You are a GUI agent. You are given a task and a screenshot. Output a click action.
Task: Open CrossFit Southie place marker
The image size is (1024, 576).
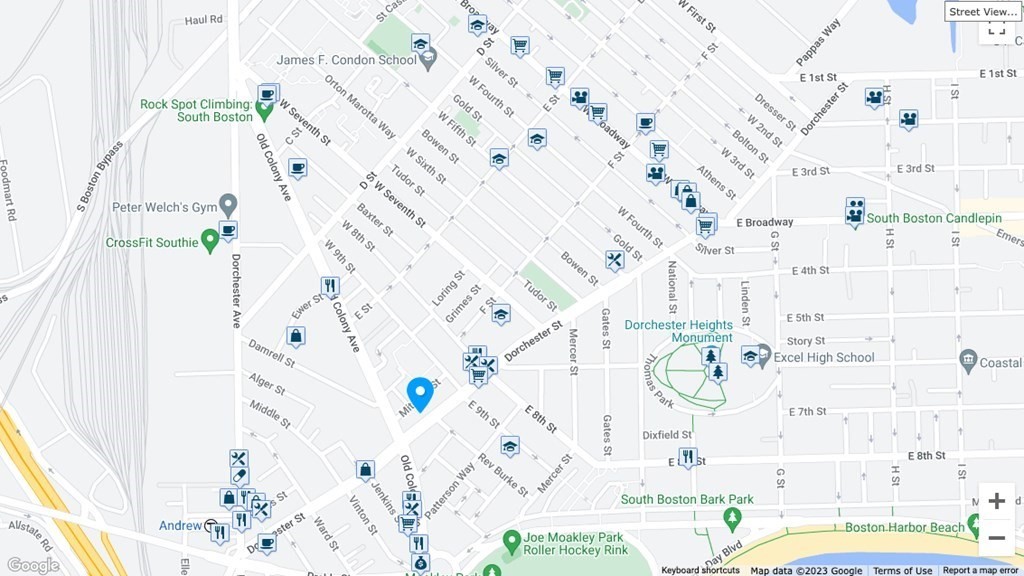(209, 241)
